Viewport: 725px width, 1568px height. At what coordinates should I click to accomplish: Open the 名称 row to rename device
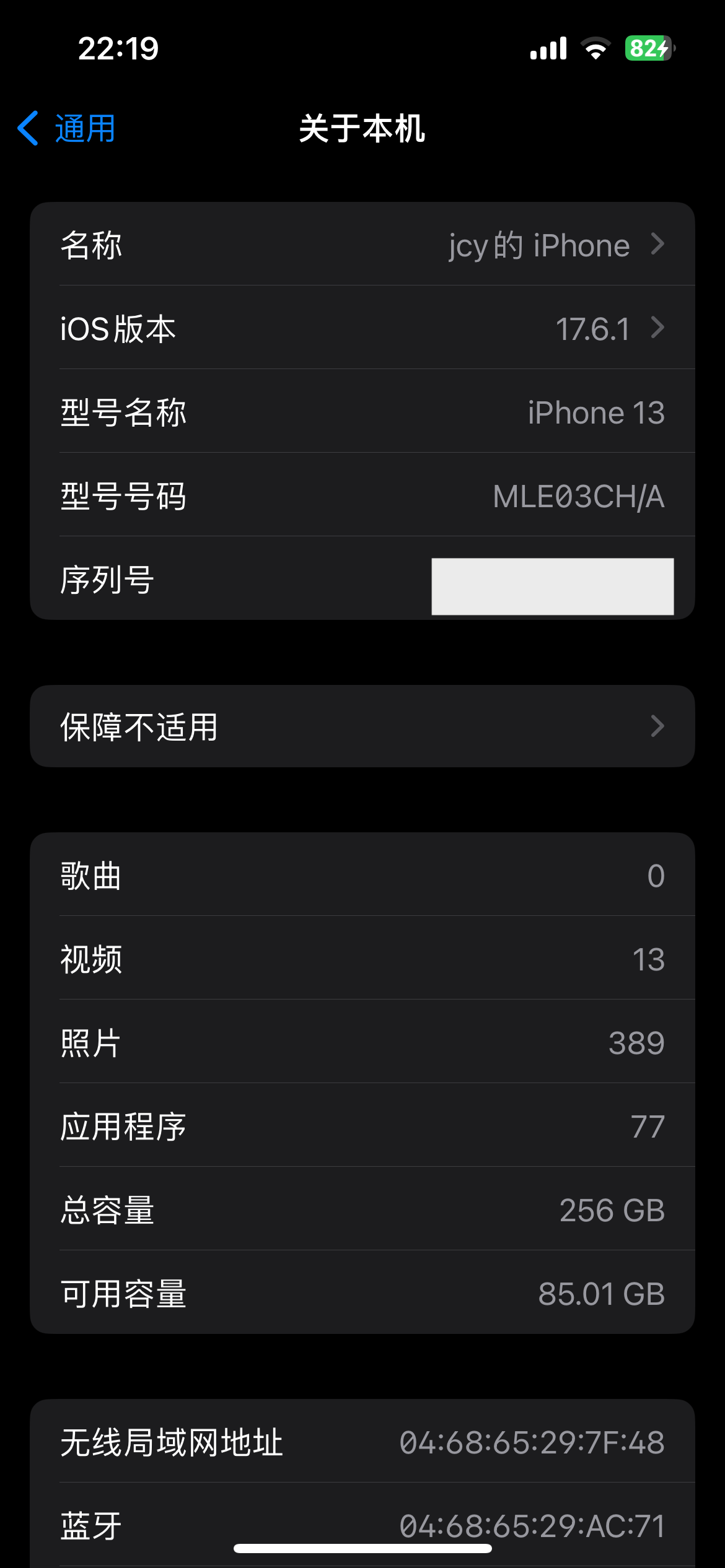[x=362, y=245]
